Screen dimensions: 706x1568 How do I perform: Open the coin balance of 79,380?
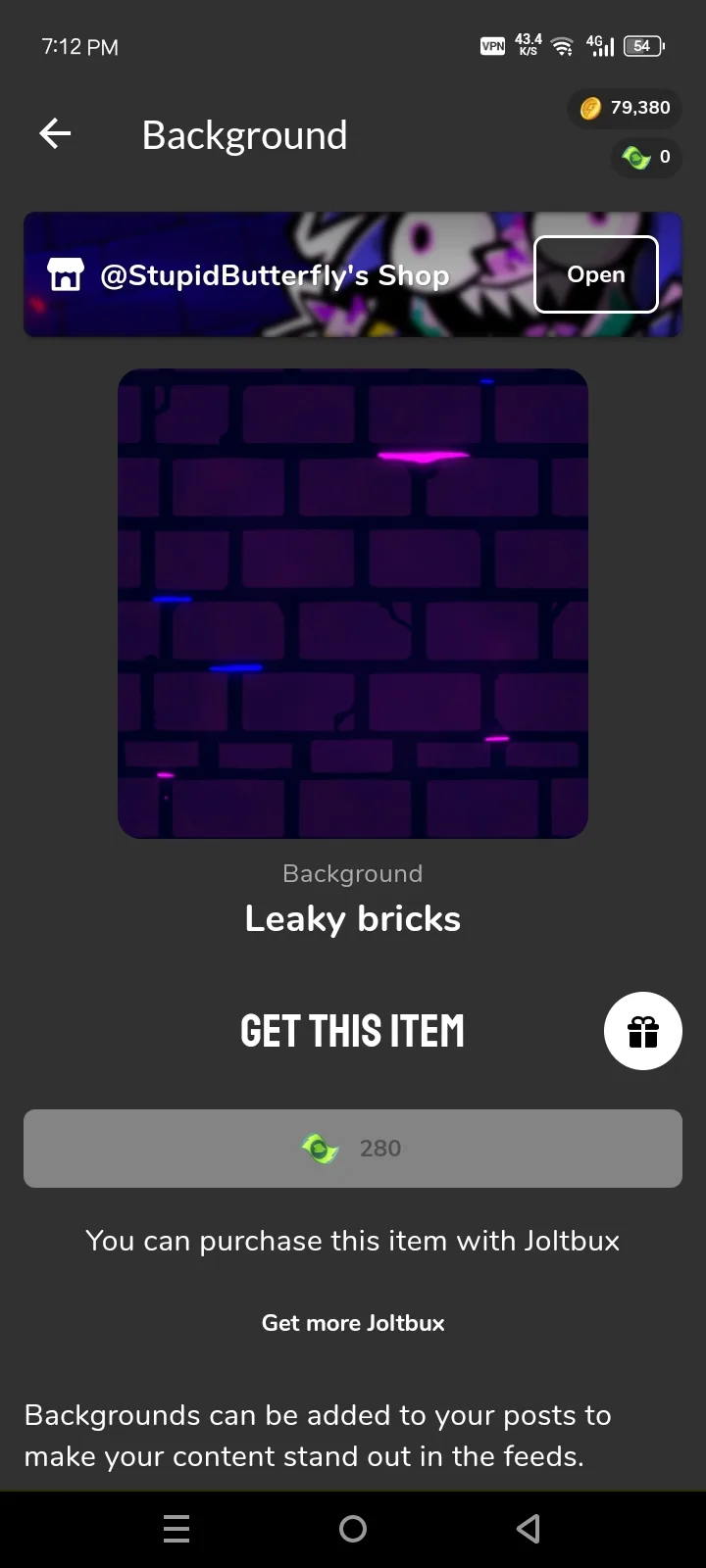626,108
